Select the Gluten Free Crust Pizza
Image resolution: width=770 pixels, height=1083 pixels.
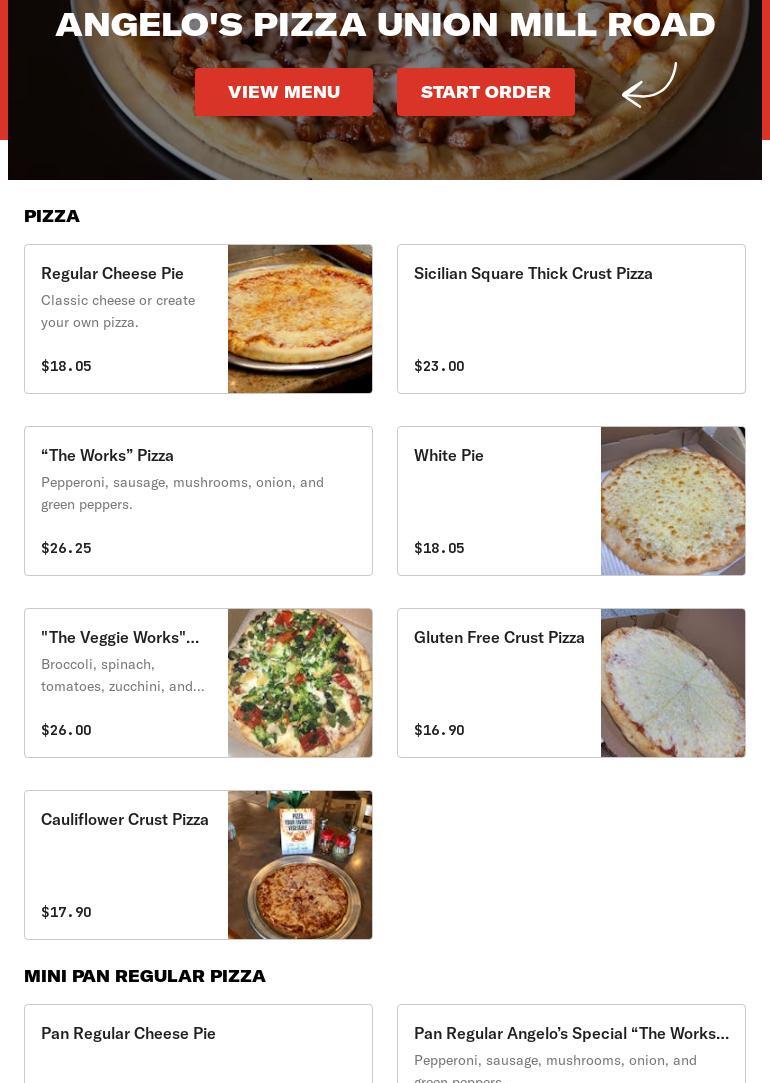coord(571,683)
